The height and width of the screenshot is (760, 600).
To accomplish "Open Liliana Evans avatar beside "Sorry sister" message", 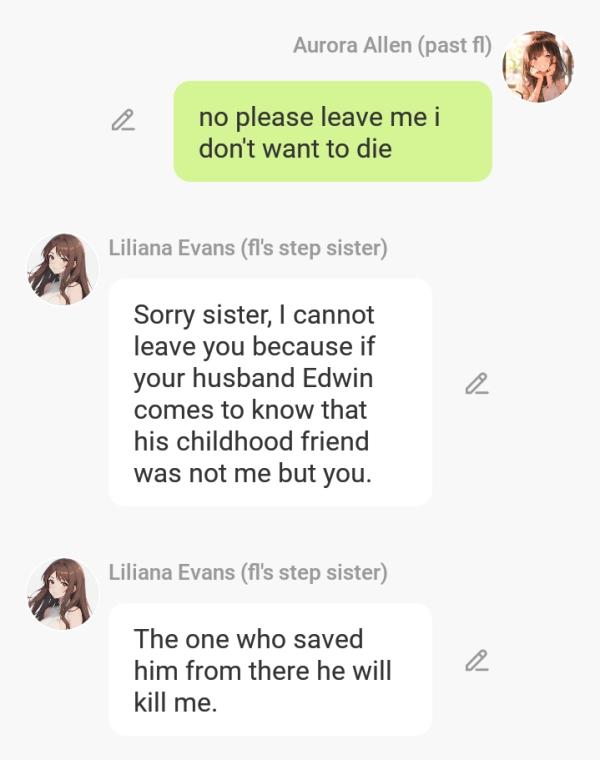I will click(x=62, y=269).
